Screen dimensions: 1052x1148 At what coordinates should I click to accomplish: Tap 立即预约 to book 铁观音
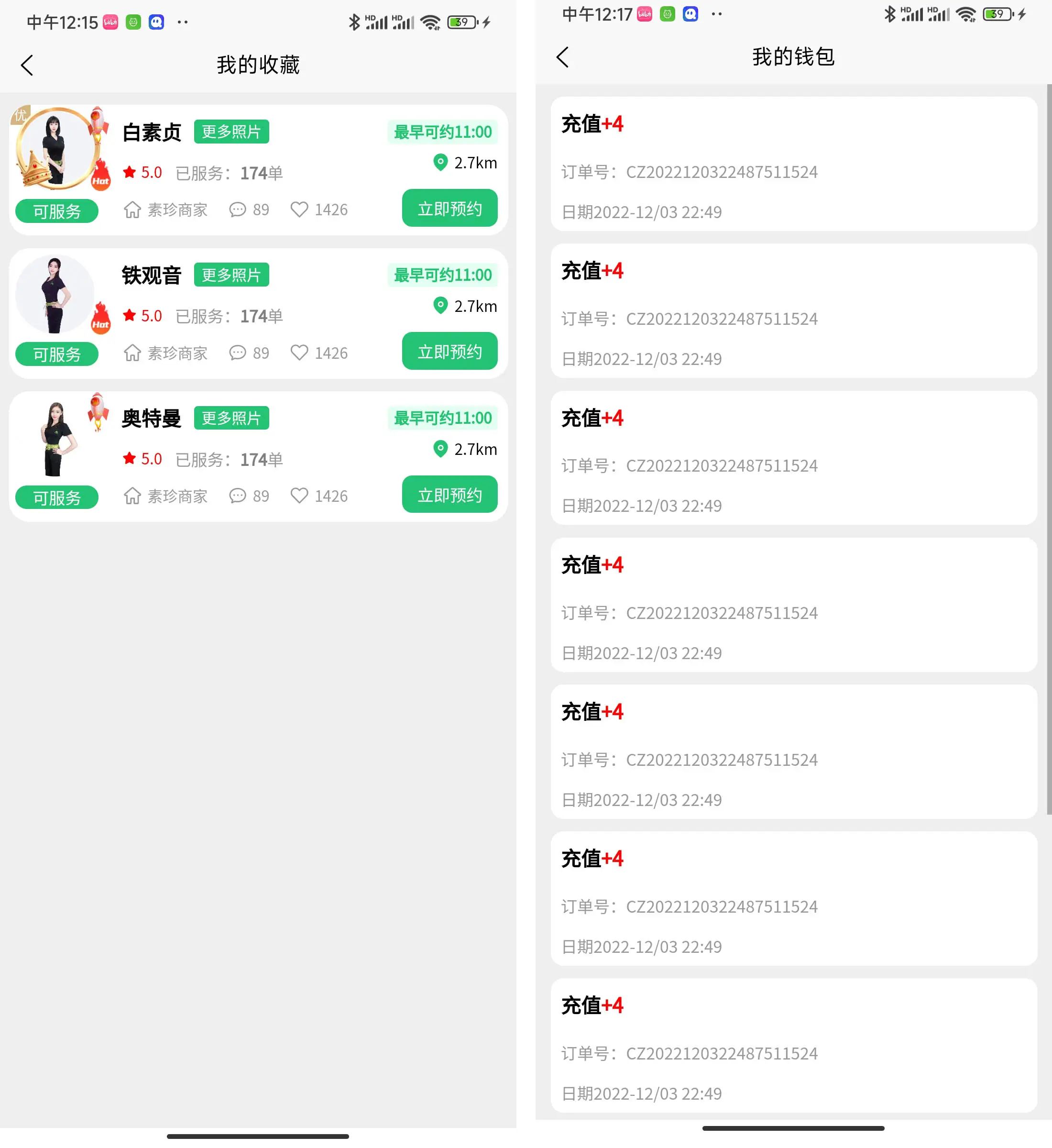pyautogui.click(x=449, y=352)
